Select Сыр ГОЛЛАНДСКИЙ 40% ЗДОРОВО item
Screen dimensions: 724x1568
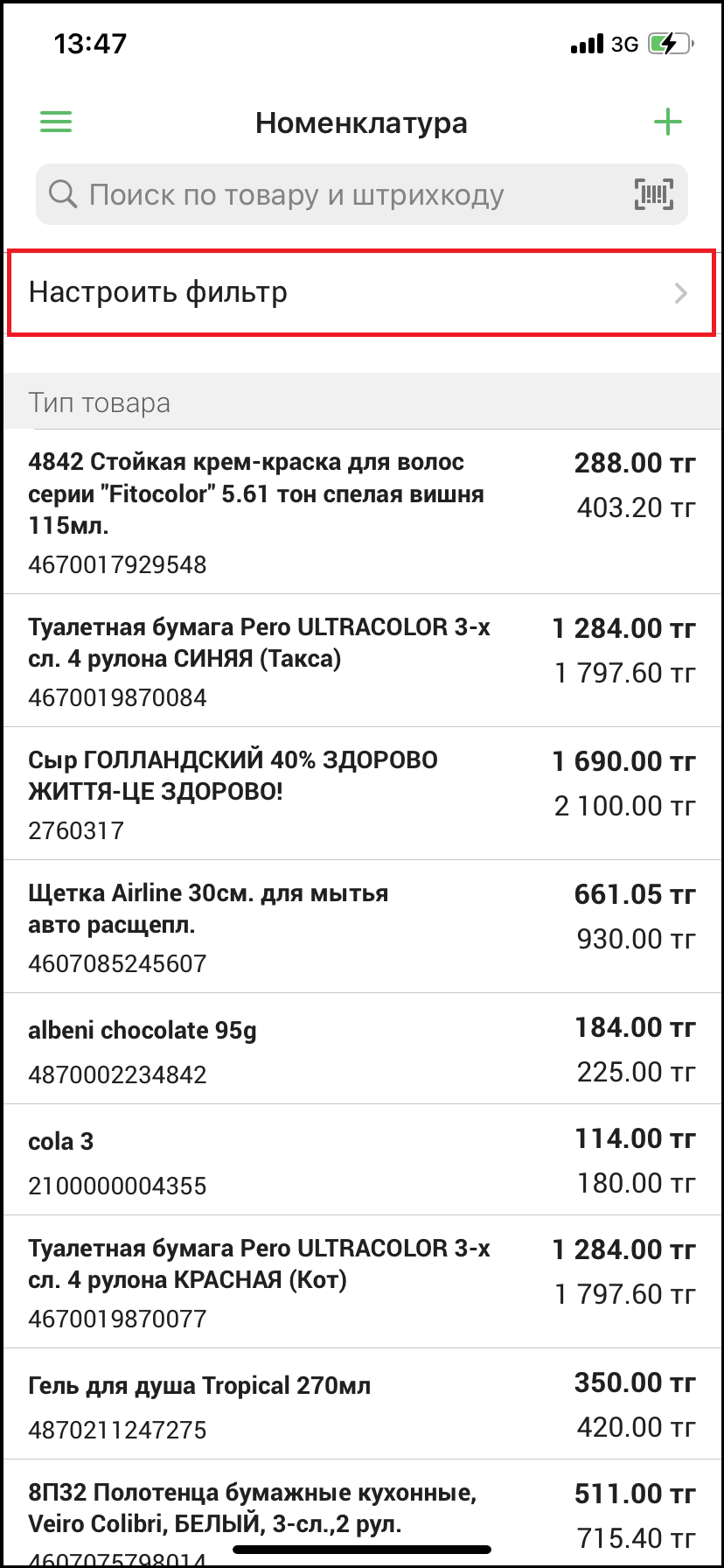pyautogui.click(x=361, y=794)
